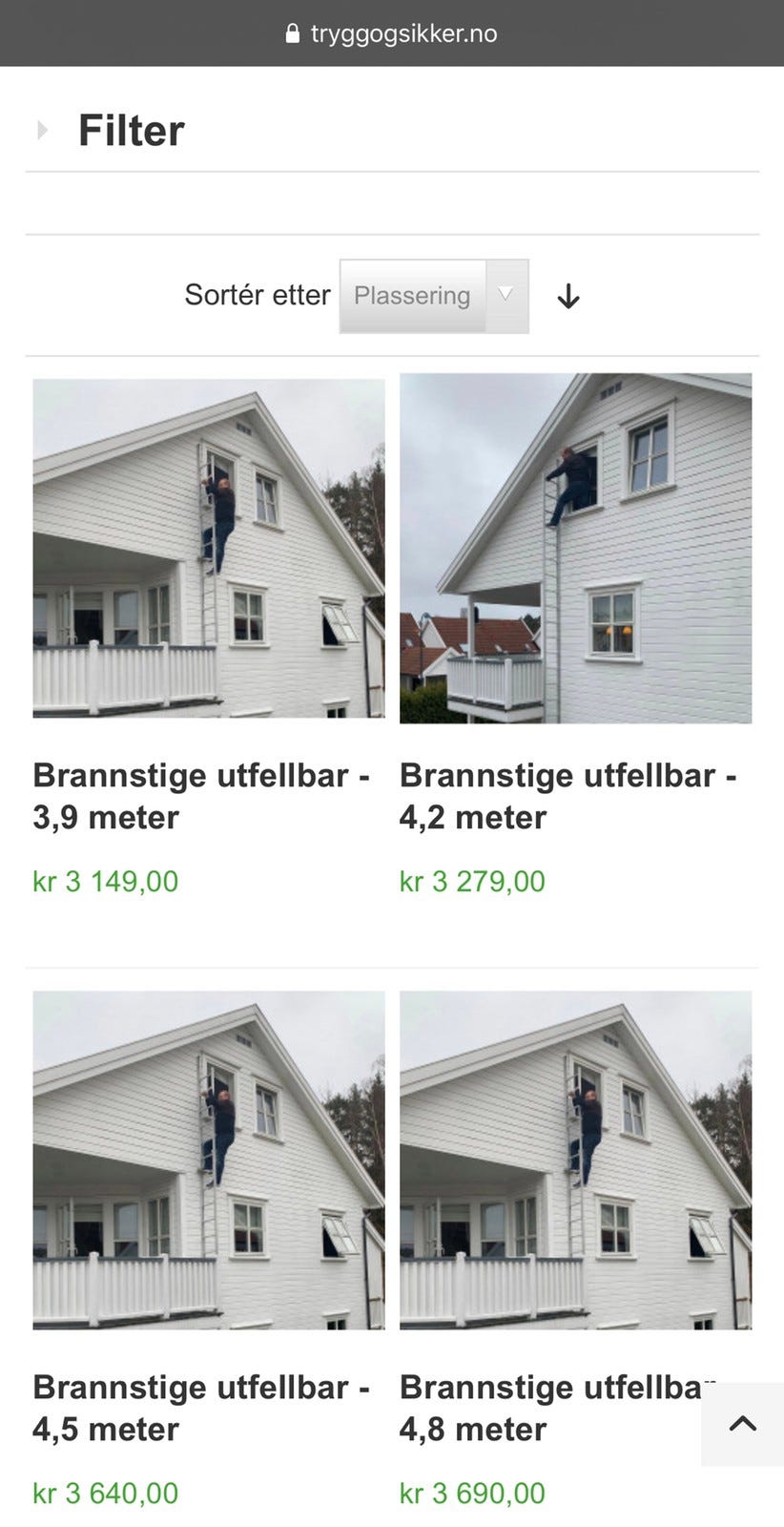Click the photo of the 4,2 meter ladder
Image resolution: width=784 pixels, height=1527 pixels.
(576, 550)
